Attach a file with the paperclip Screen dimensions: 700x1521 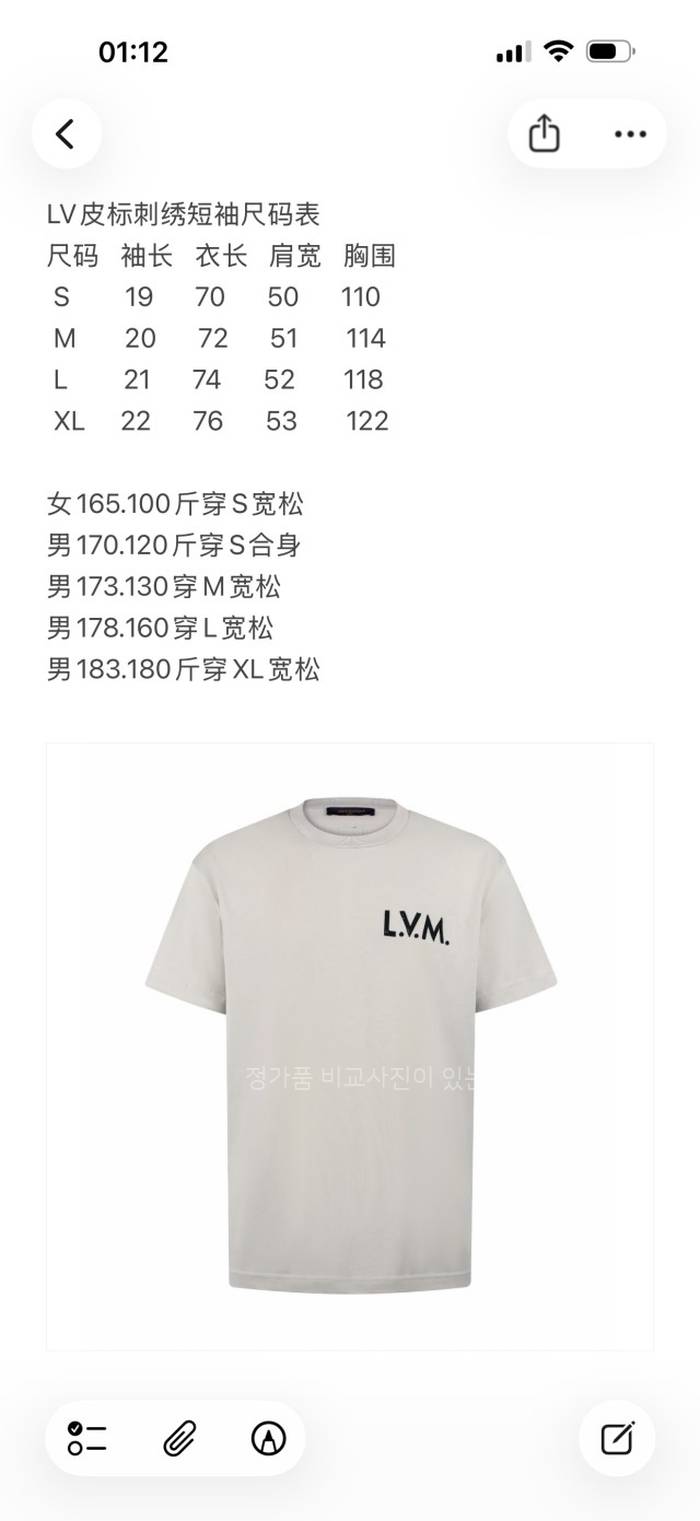pyautogui.click(x=179, y=1438)
